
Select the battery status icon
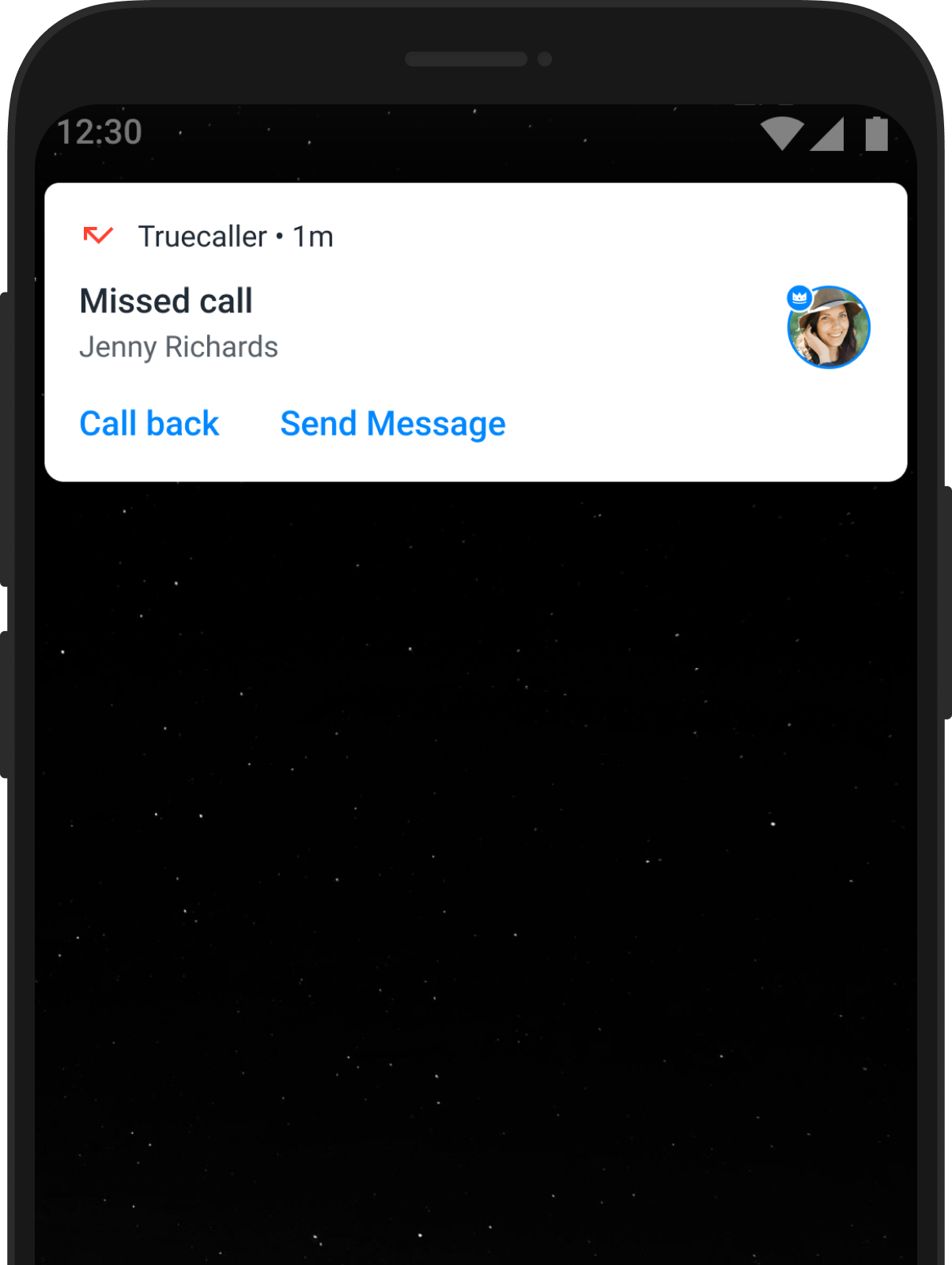(878, 133)
